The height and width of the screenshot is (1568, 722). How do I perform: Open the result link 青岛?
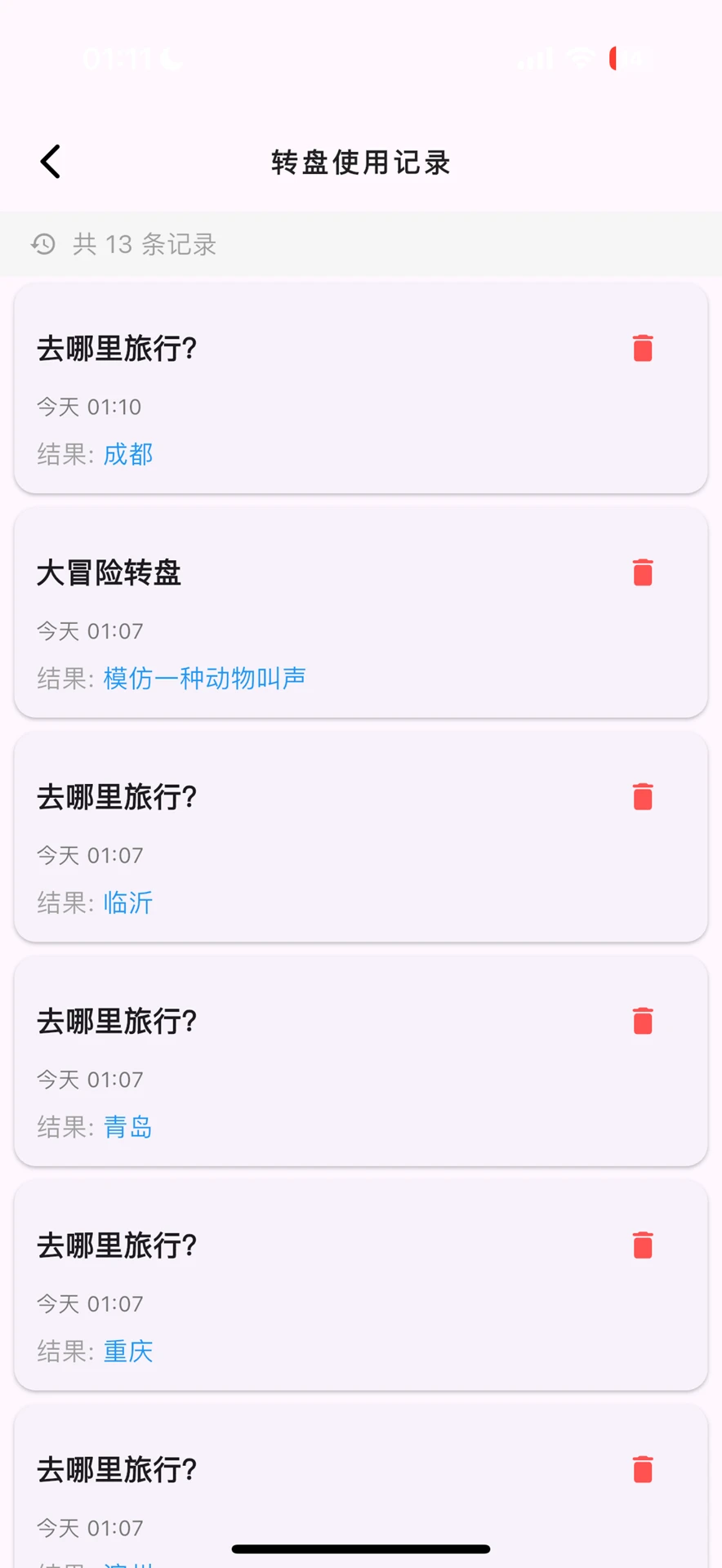127,1127
